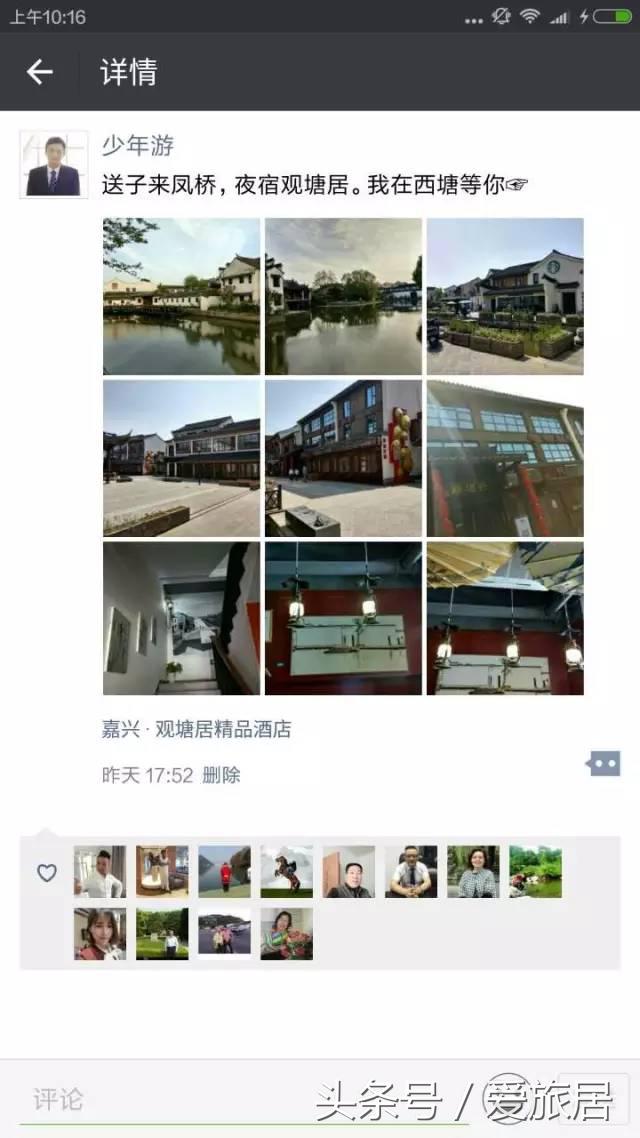Screen dimensions: 640x1138
Task: Open the horse avatar in likes list
Action: coord(286,872)
